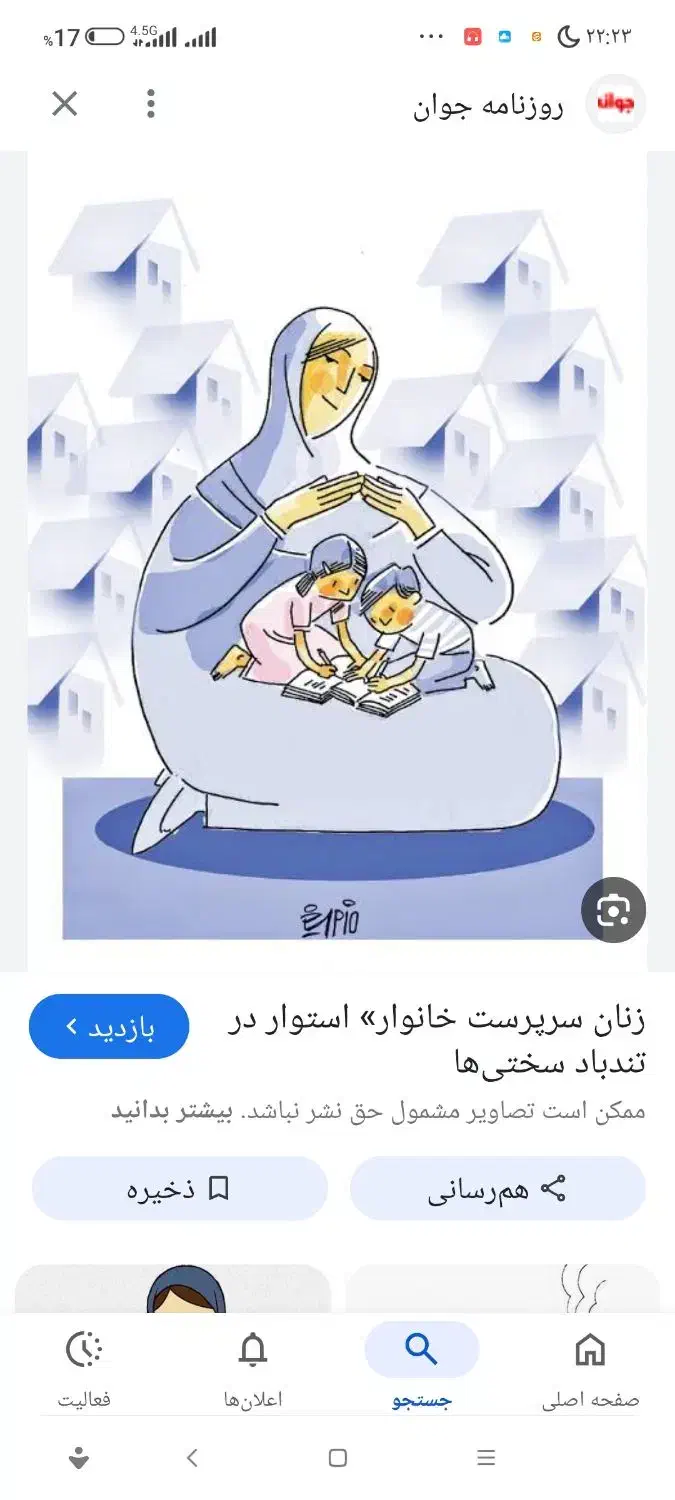Save image using ذخیره button
This screenshot has width=675, height=1500.
click(179, 1189)
